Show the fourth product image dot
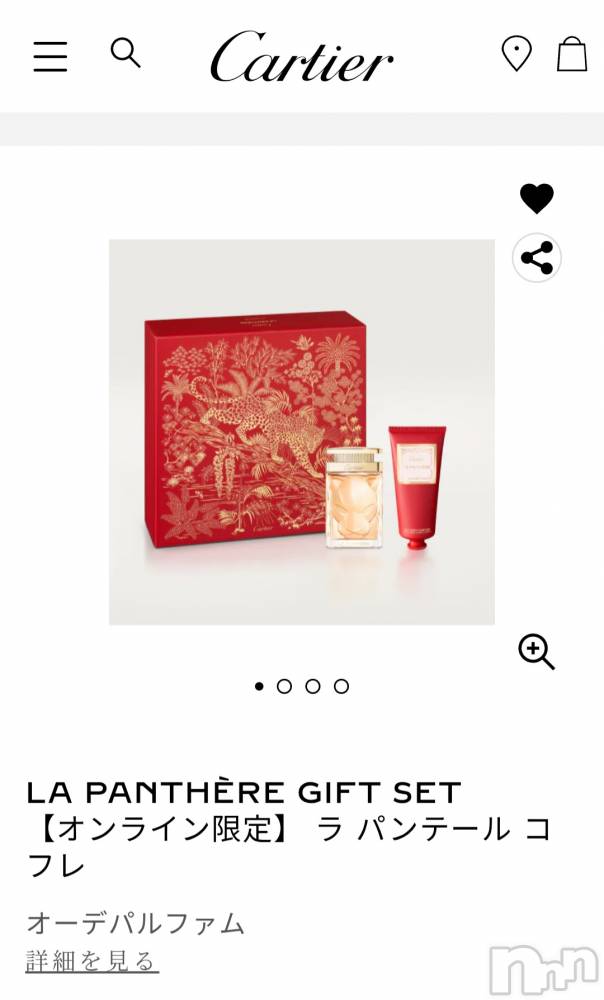Viewport: 604px width, 1000px height. (341, 686)
